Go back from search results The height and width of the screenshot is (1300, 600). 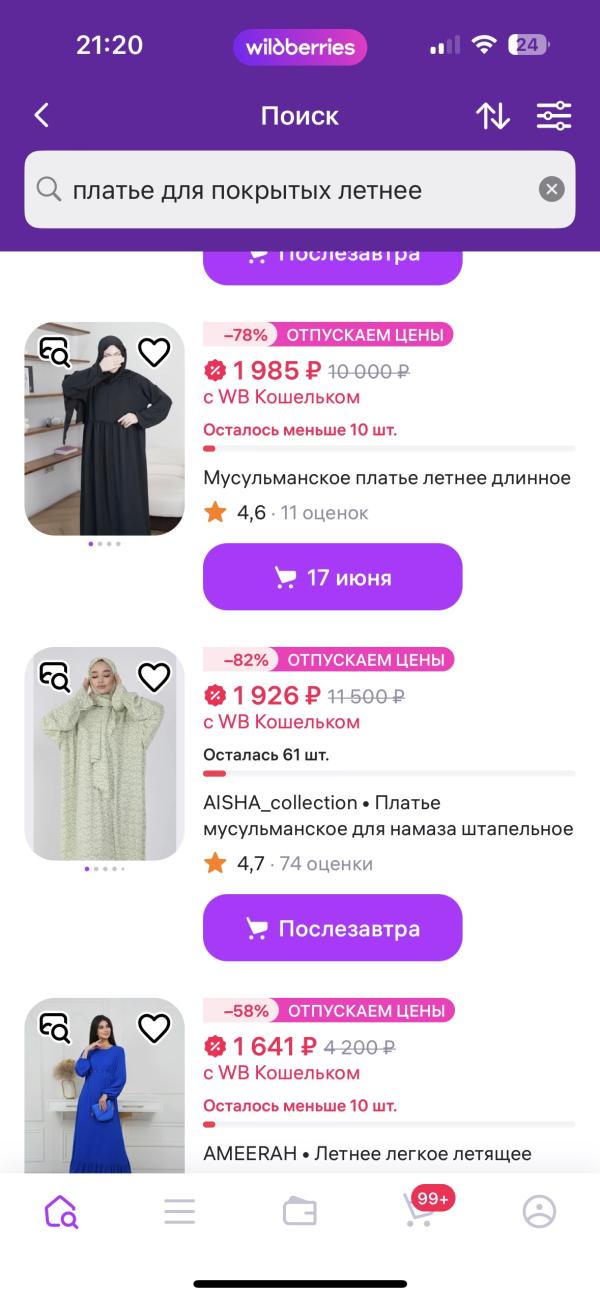click(41, 116)
